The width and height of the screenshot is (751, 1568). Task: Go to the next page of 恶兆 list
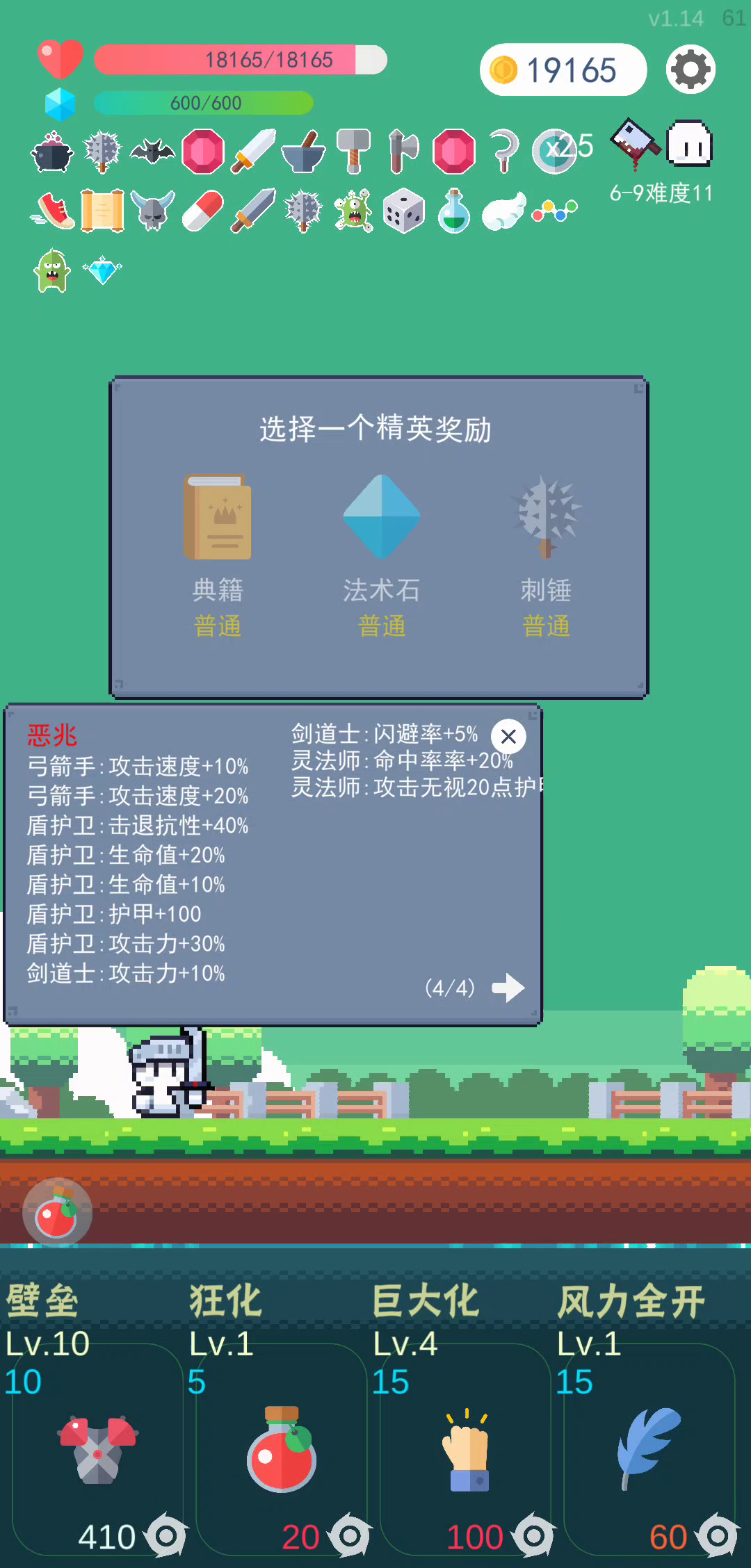coord(508,988)
